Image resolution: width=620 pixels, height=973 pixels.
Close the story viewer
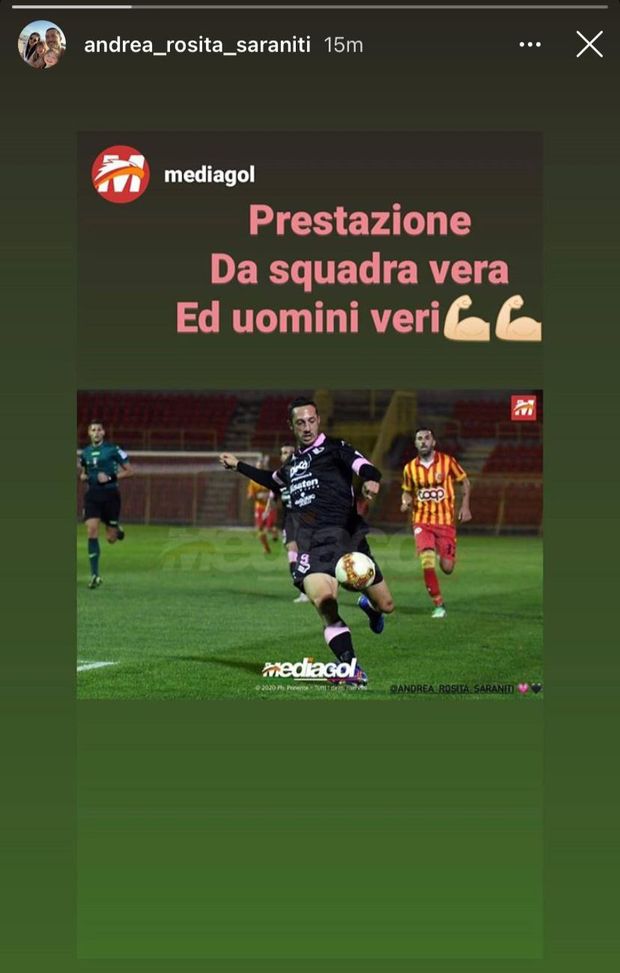(x=589, y=44)
